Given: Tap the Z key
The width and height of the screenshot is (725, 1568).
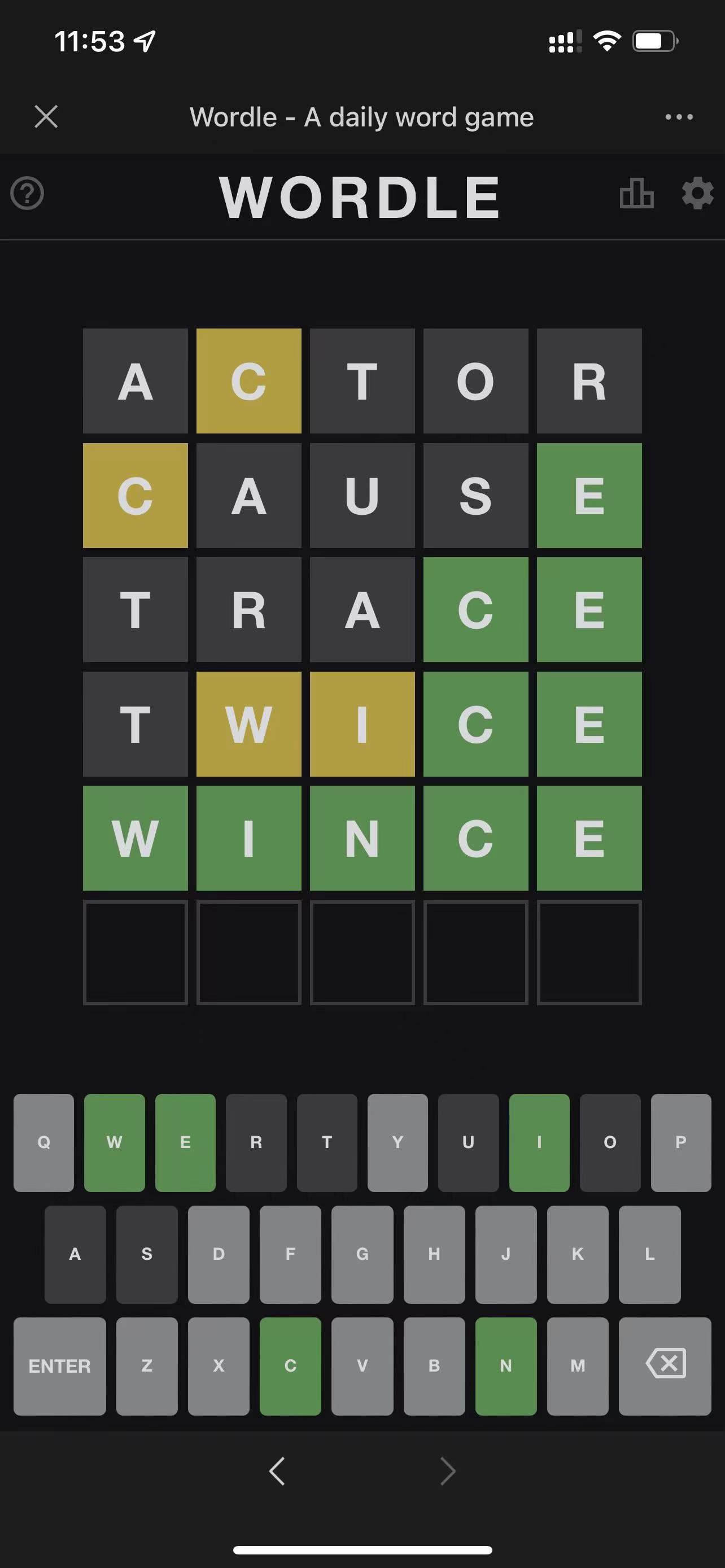Looking at the screenshot, I should coord(147,1365).
